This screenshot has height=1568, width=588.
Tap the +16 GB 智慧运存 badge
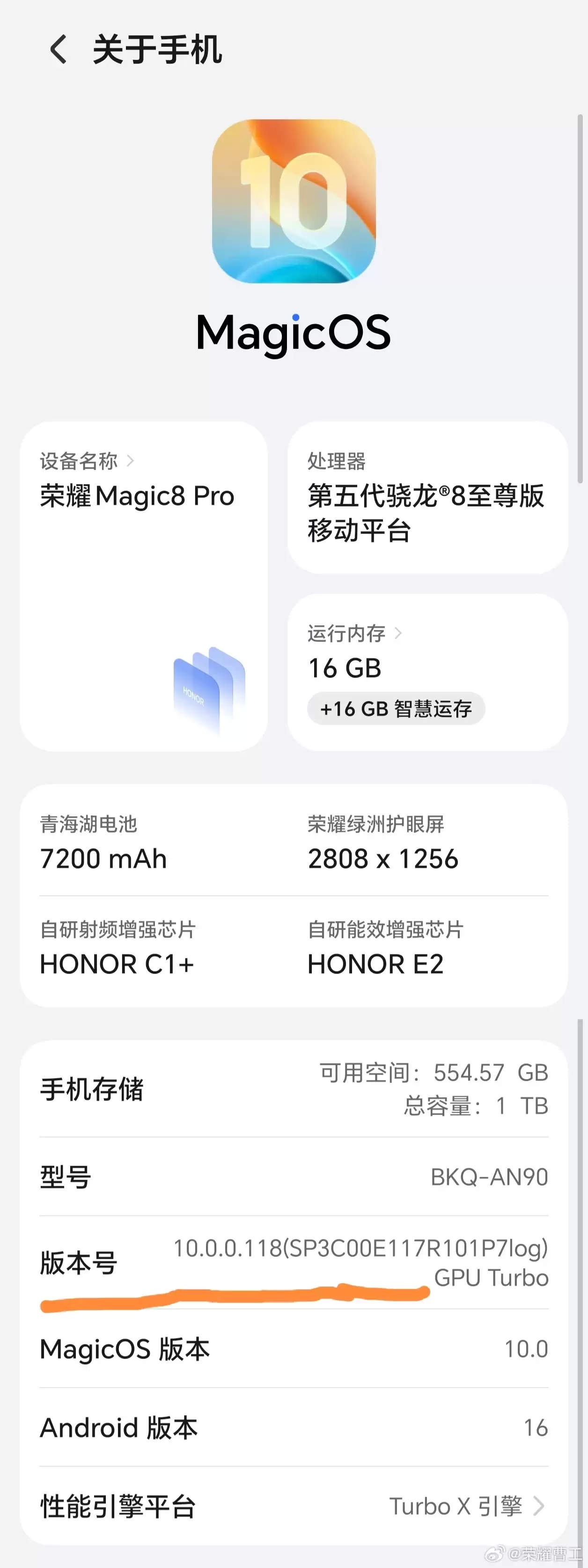pyautogui.click(x=396, y=709)
